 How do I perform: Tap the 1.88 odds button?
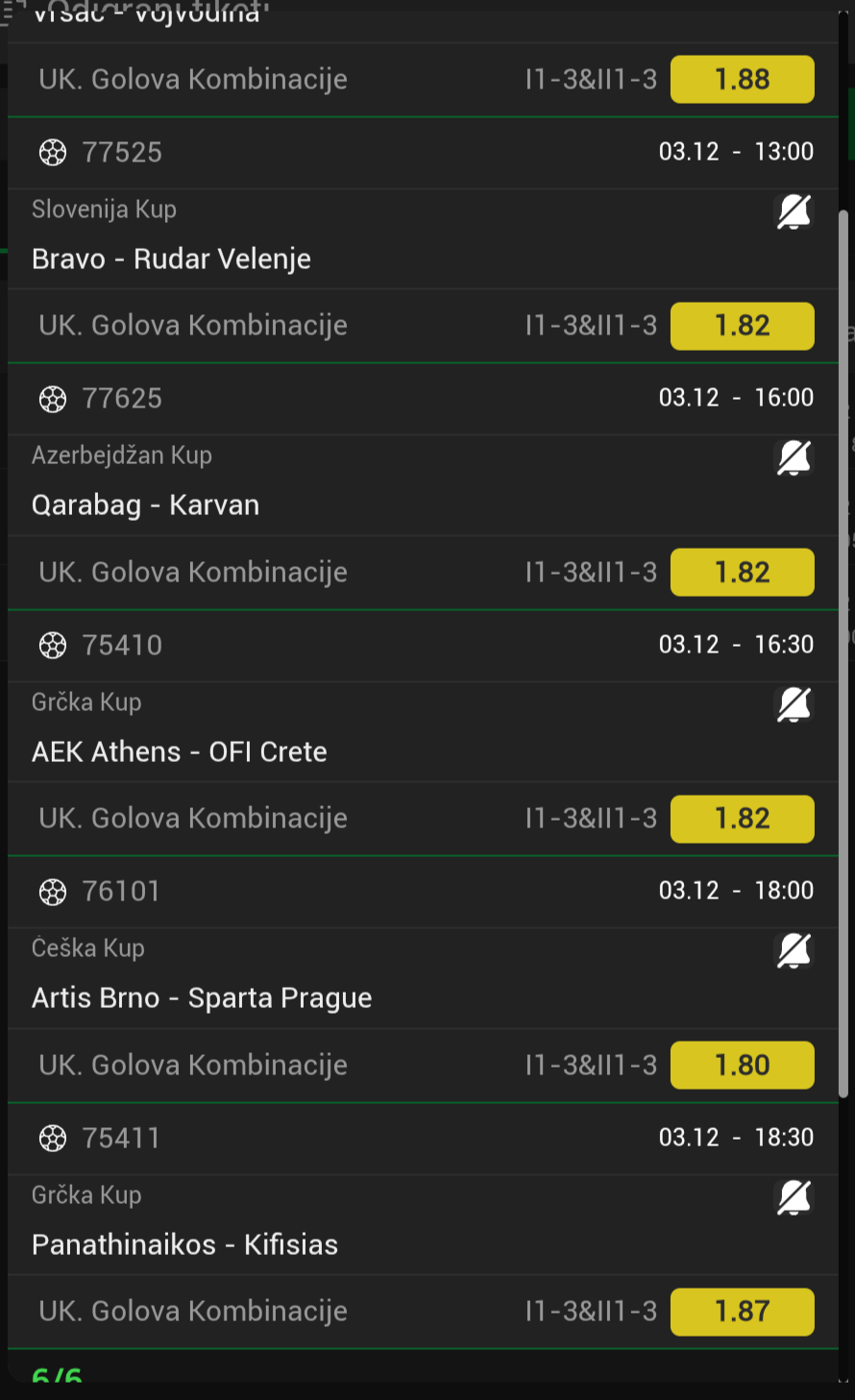(742, 80)
